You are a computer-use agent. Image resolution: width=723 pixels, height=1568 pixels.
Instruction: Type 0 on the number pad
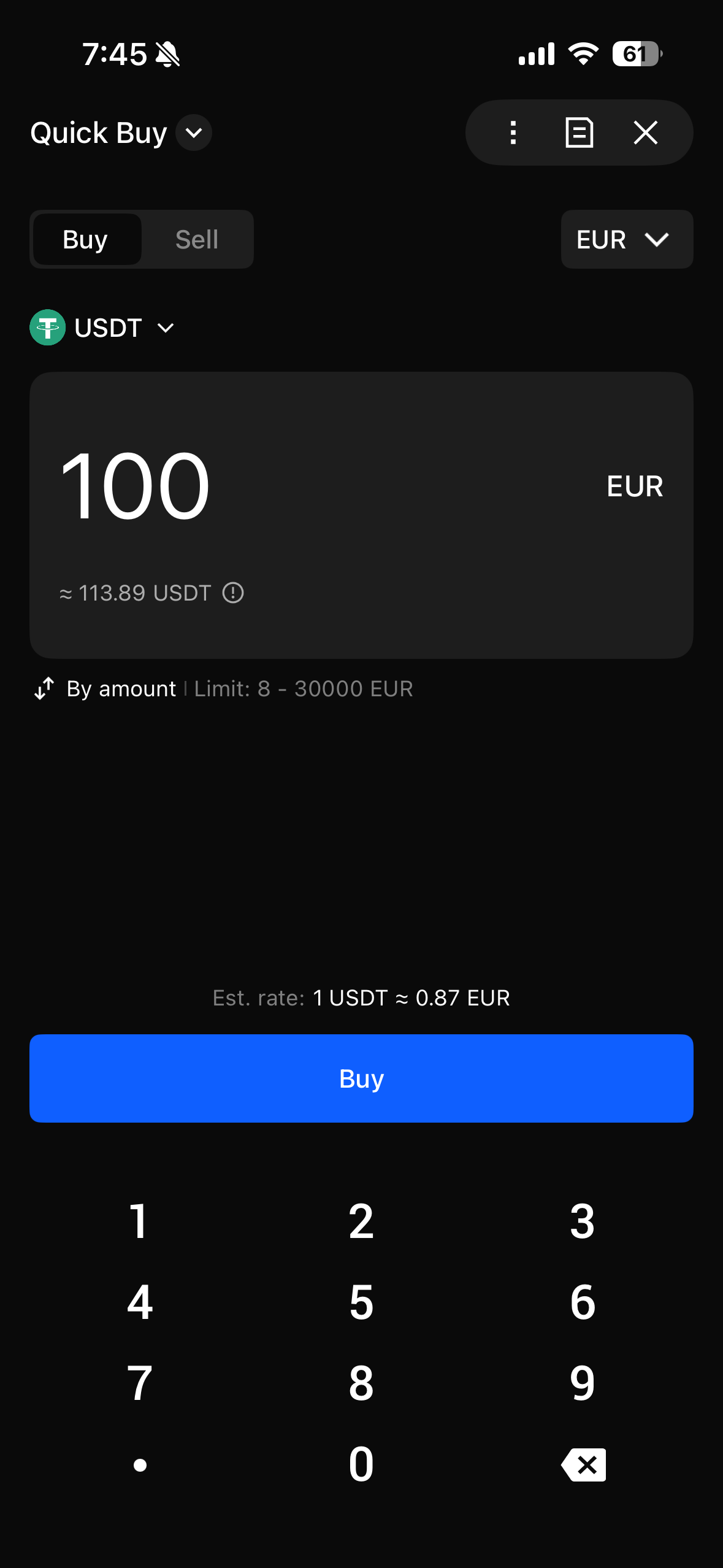click(361, 1464)
